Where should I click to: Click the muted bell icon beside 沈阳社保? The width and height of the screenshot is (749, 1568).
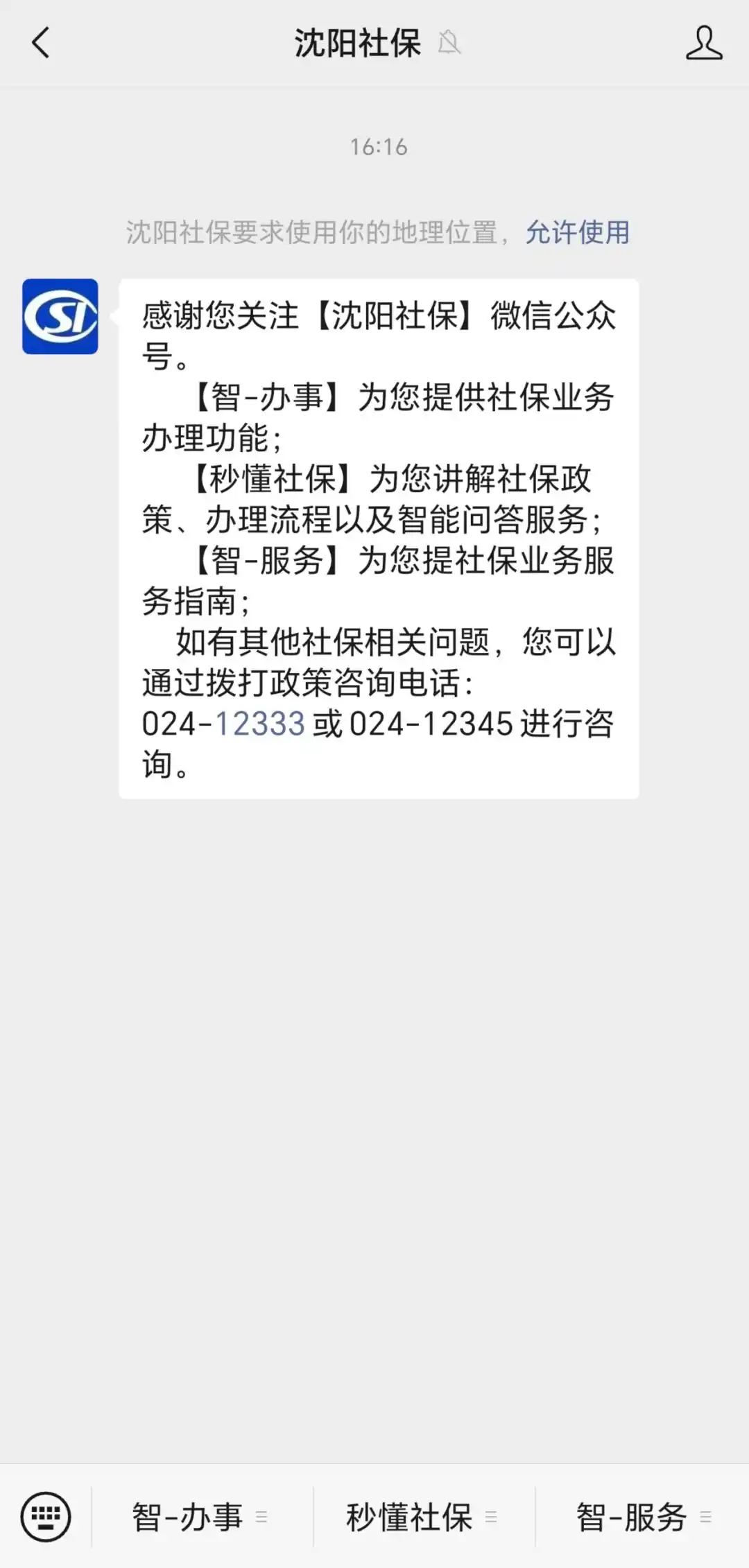(x=449, y=43)
